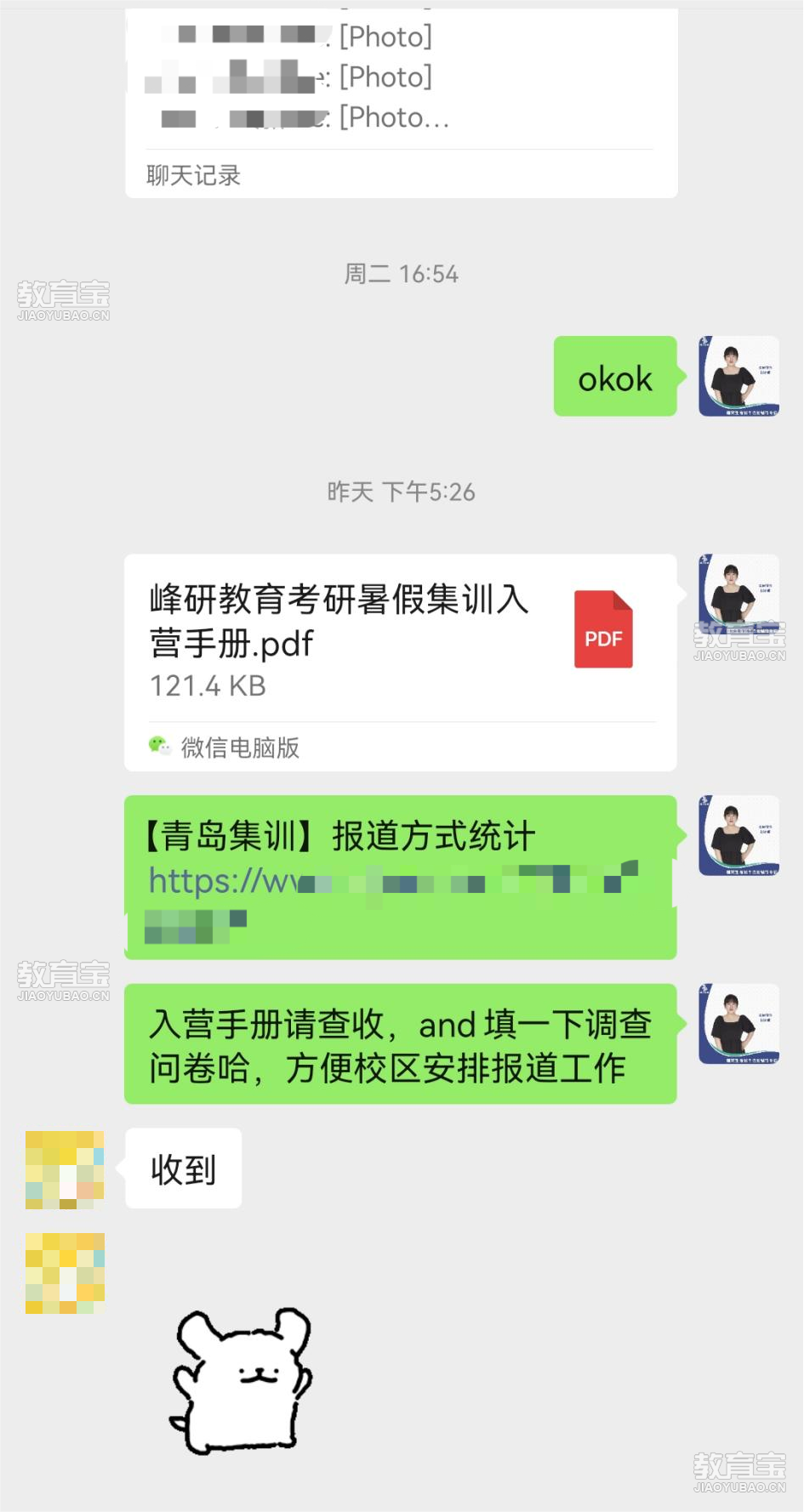Open the contact avatar next to 收到

point(65,1170)
